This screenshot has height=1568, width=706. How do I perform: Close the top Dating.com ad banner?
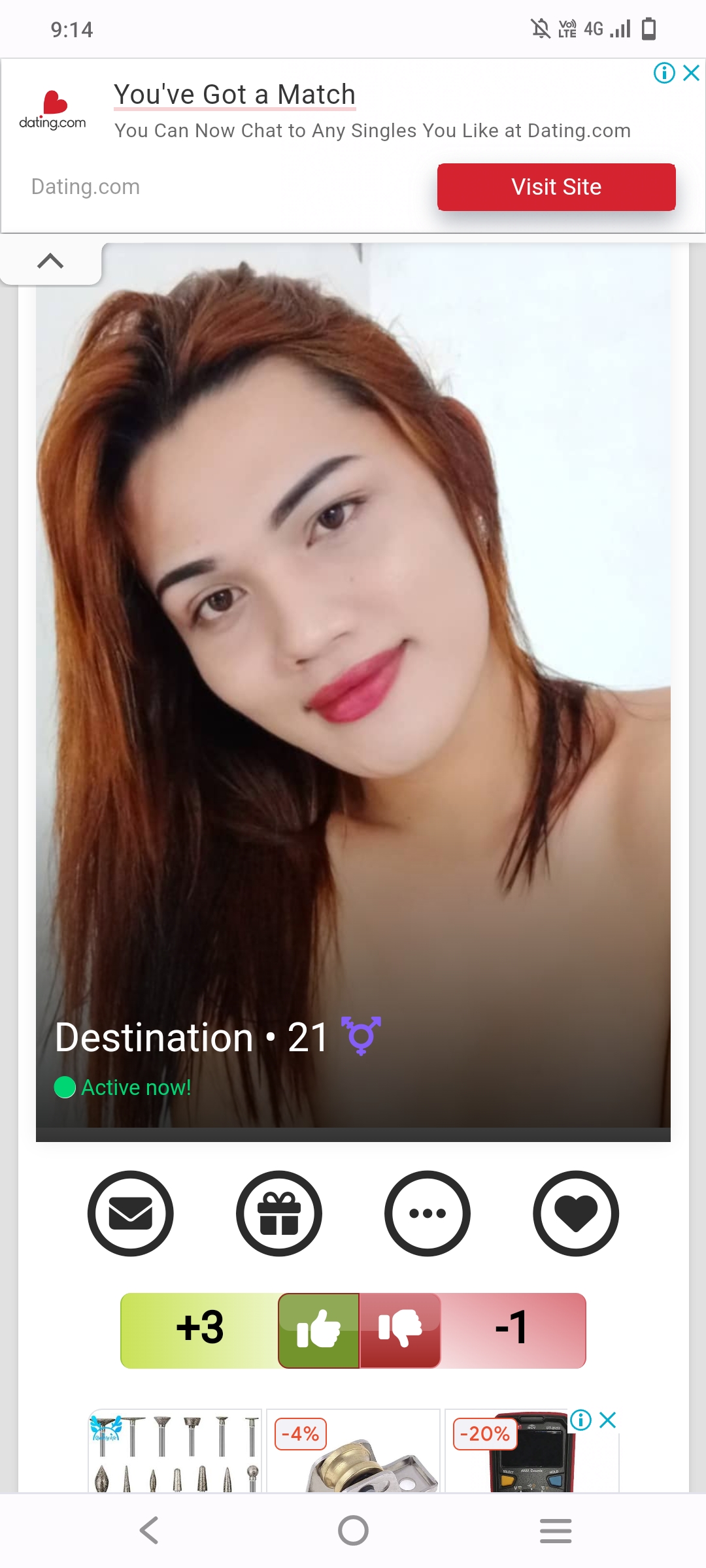point(691,73)
